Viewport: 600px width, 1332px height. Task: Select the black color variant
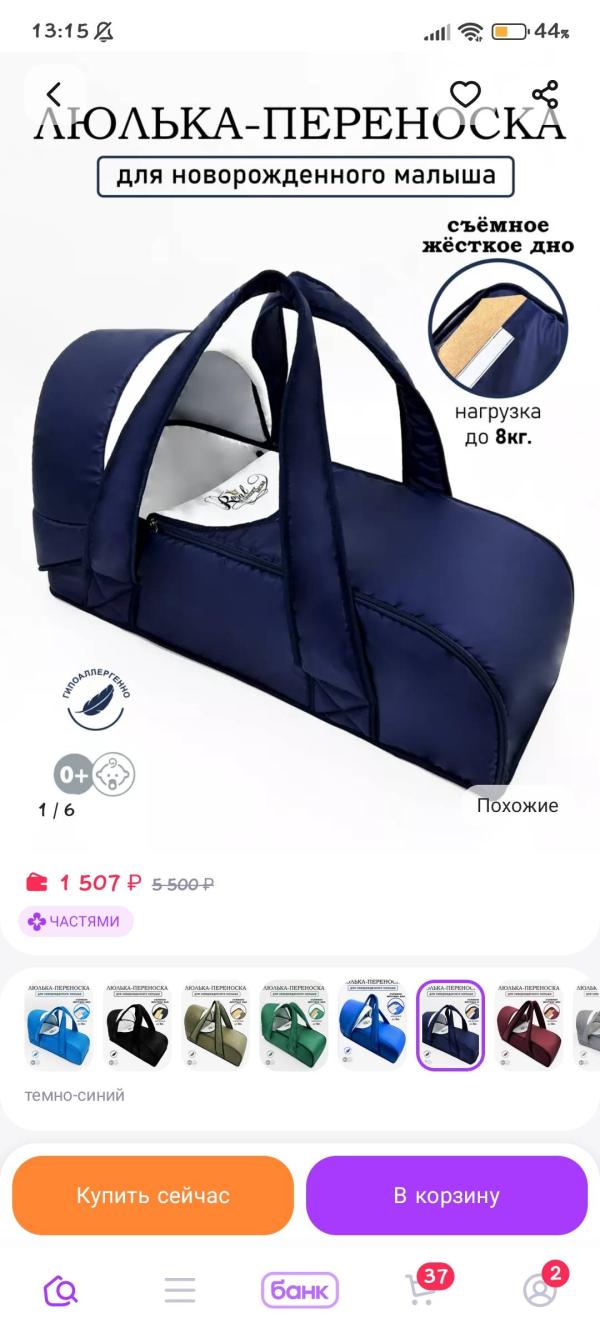(135, 1025)
